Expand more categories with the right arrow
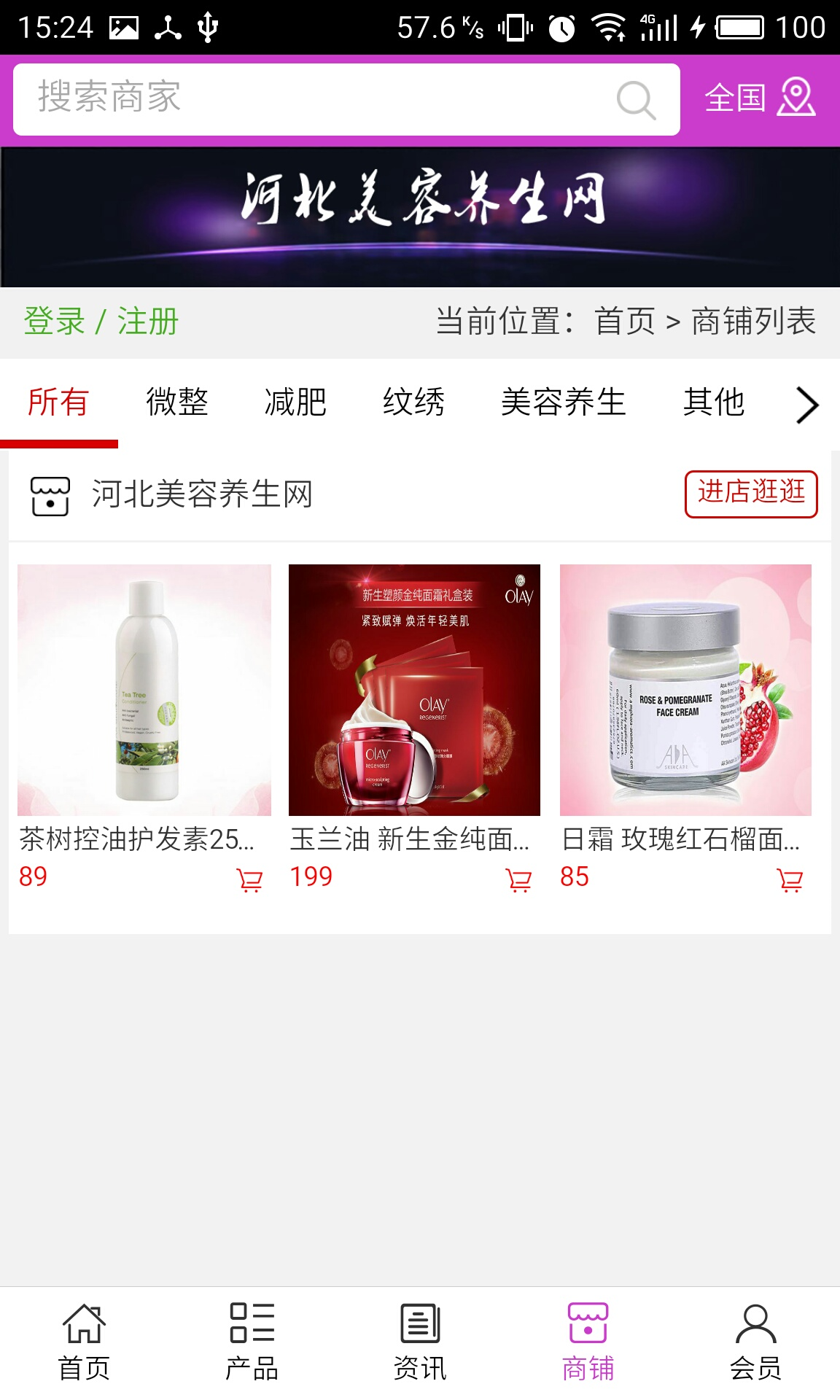Image resolution: width=840 pixels, height=1400 pixels. (x=805, y=405)
